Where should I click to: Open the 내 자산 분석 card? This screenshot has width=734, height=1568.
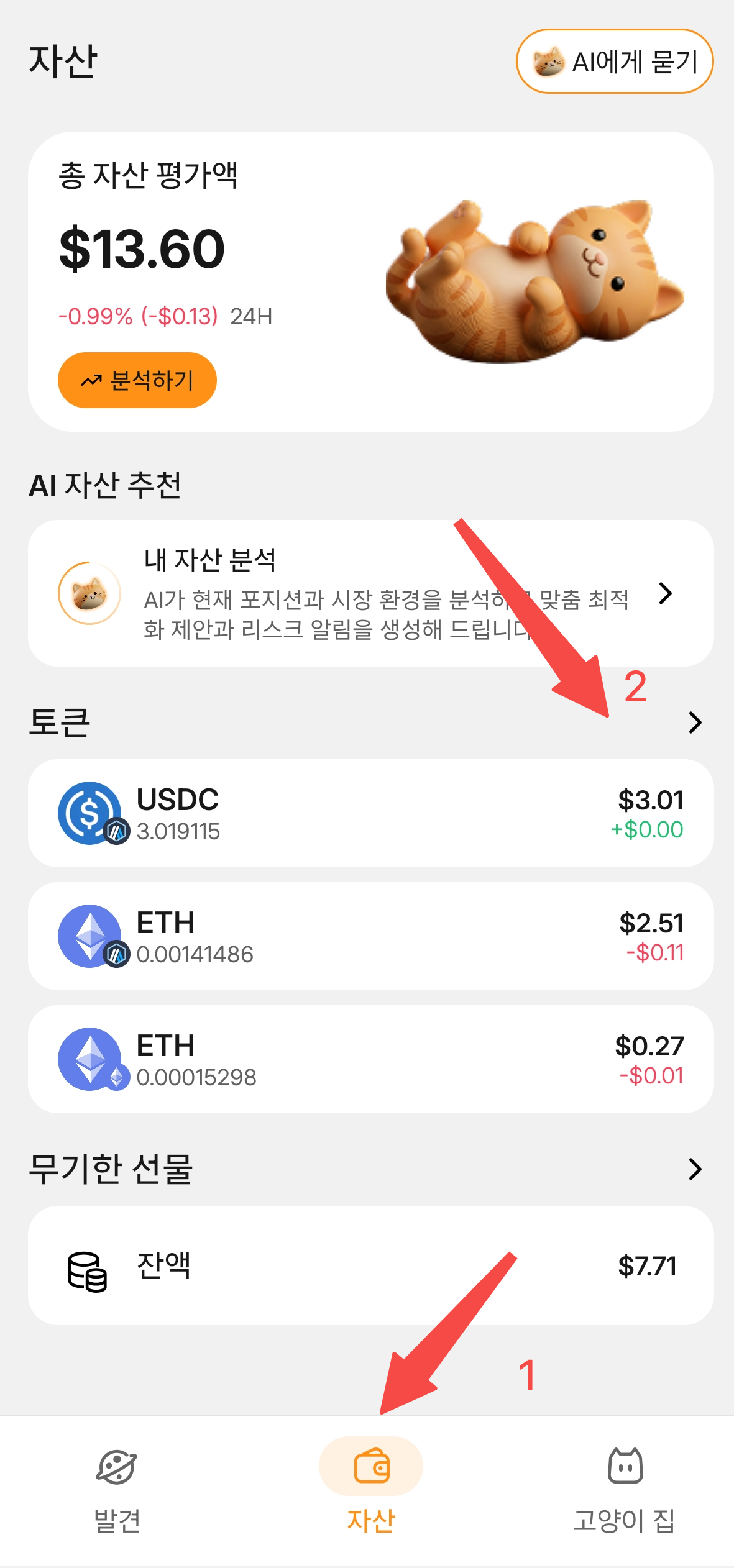click(x=371, y=593)
